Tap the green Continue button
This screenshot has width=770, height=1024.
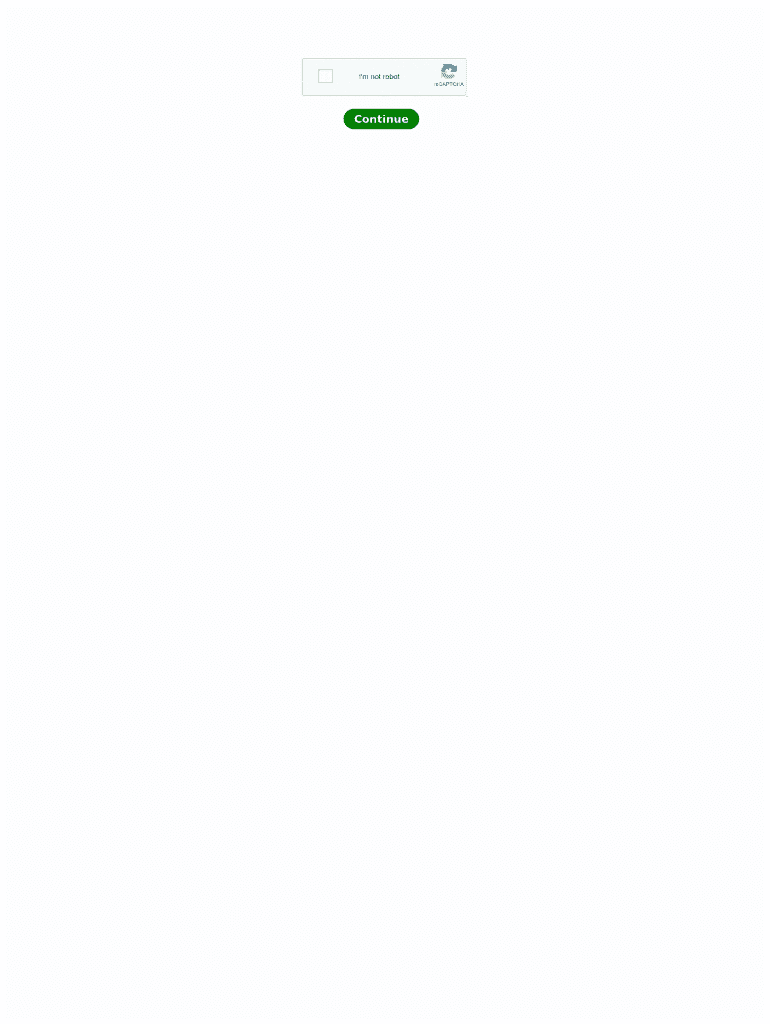pos(381,119)
